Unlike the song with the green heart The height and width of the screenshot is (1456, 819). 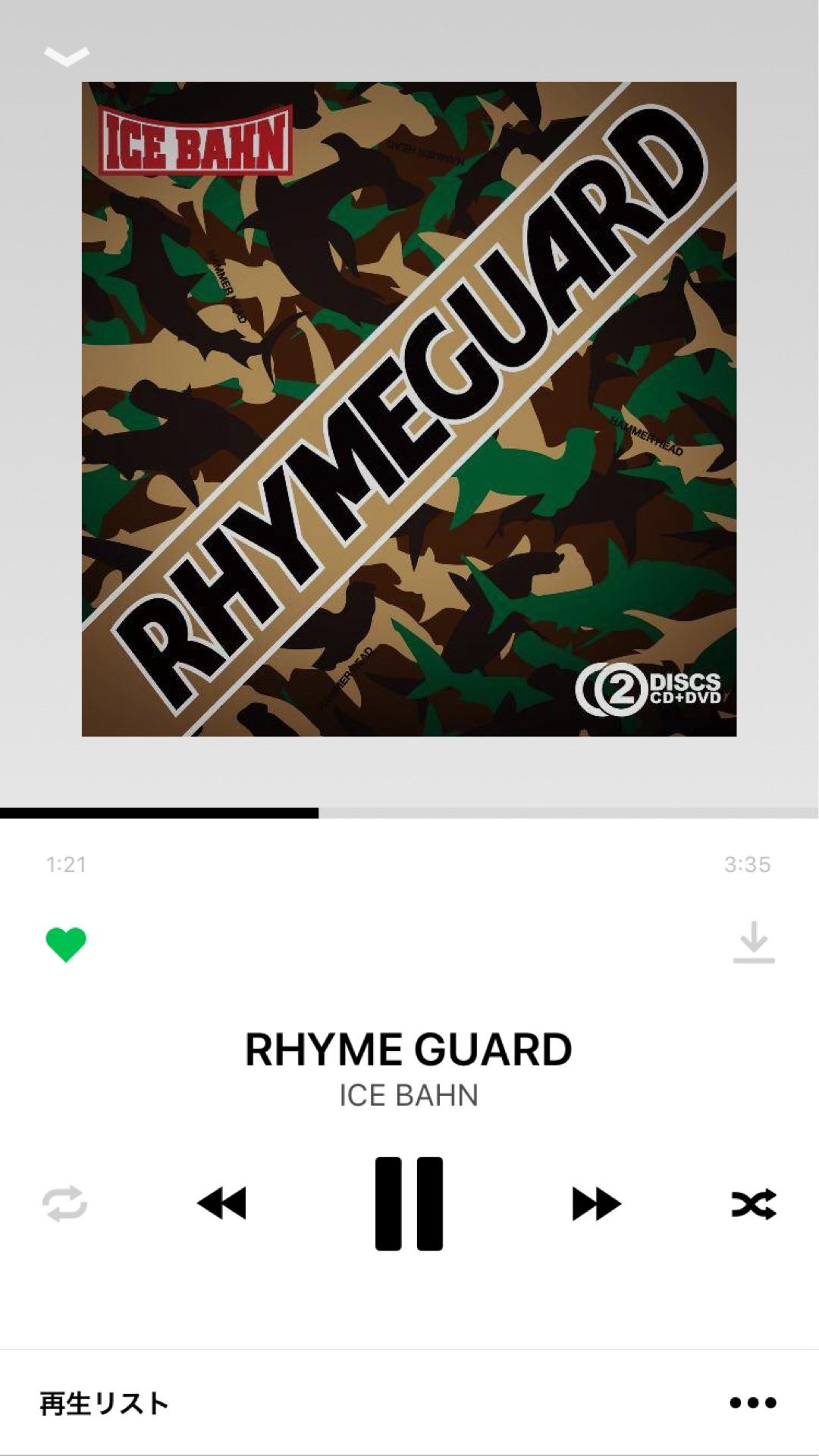66,944
